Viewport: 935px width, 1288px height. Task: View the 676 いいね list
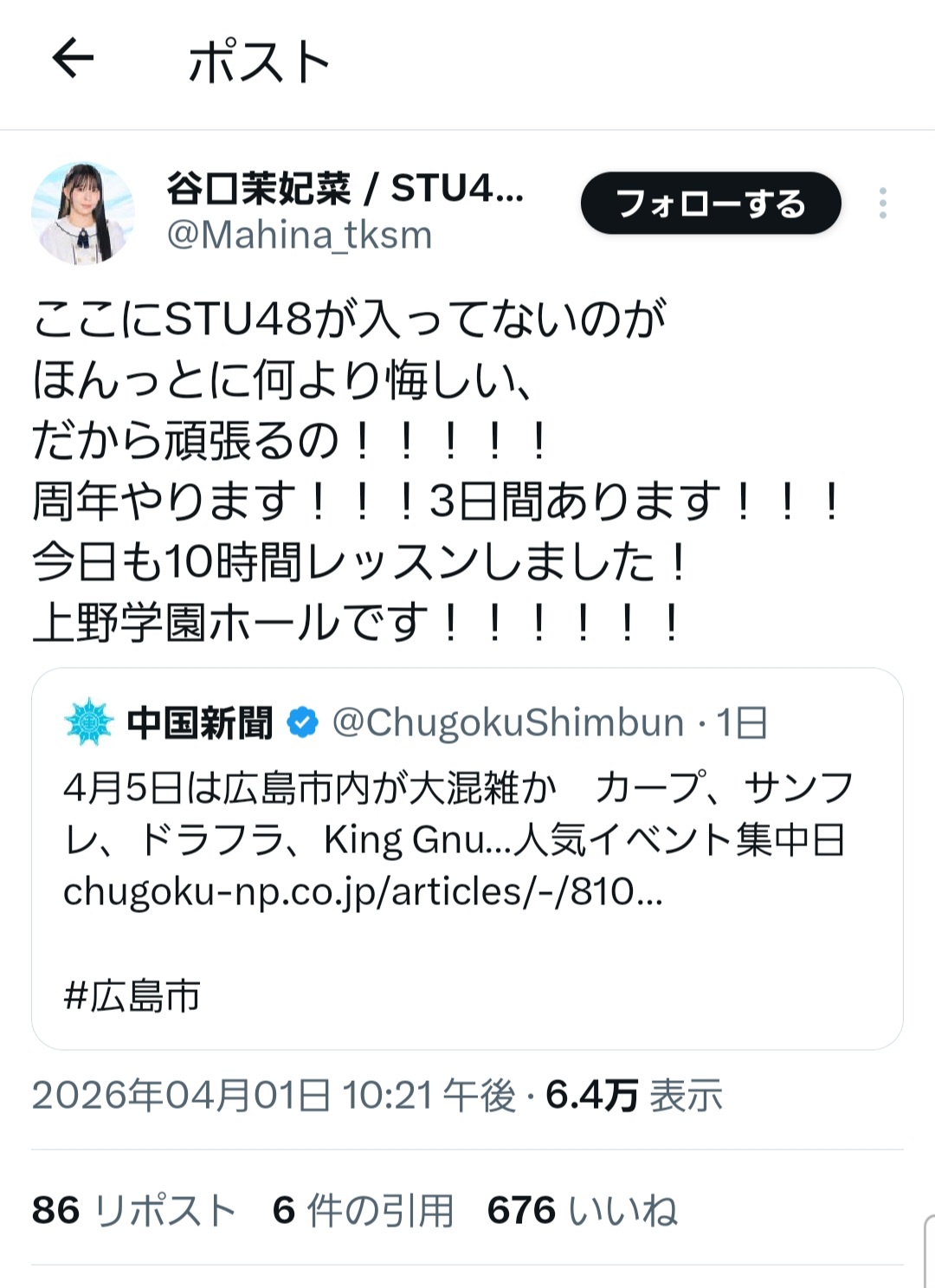(x=582, y=1210)
